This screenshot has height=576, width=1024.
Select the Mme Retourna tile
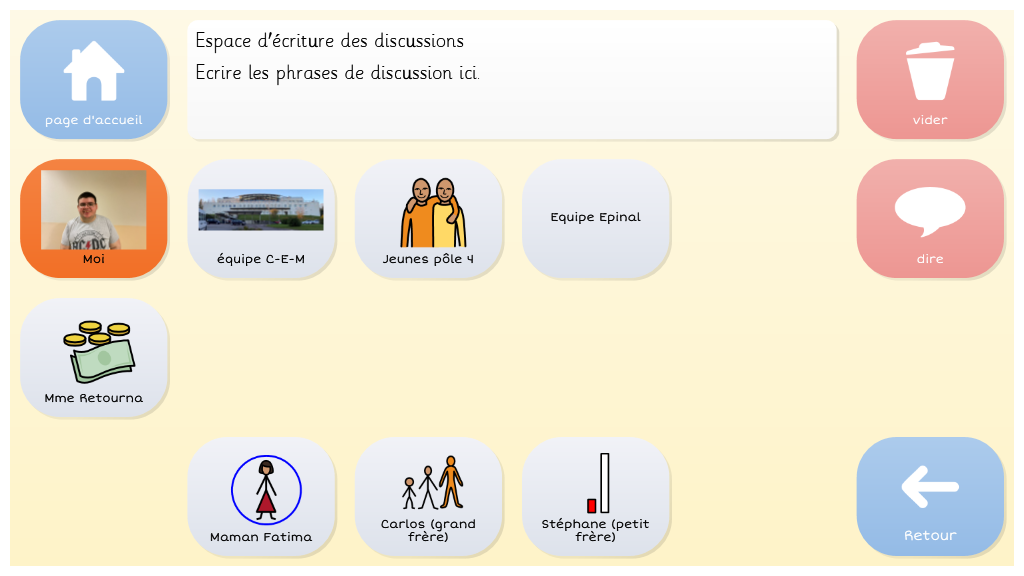(x=94, y=358)
